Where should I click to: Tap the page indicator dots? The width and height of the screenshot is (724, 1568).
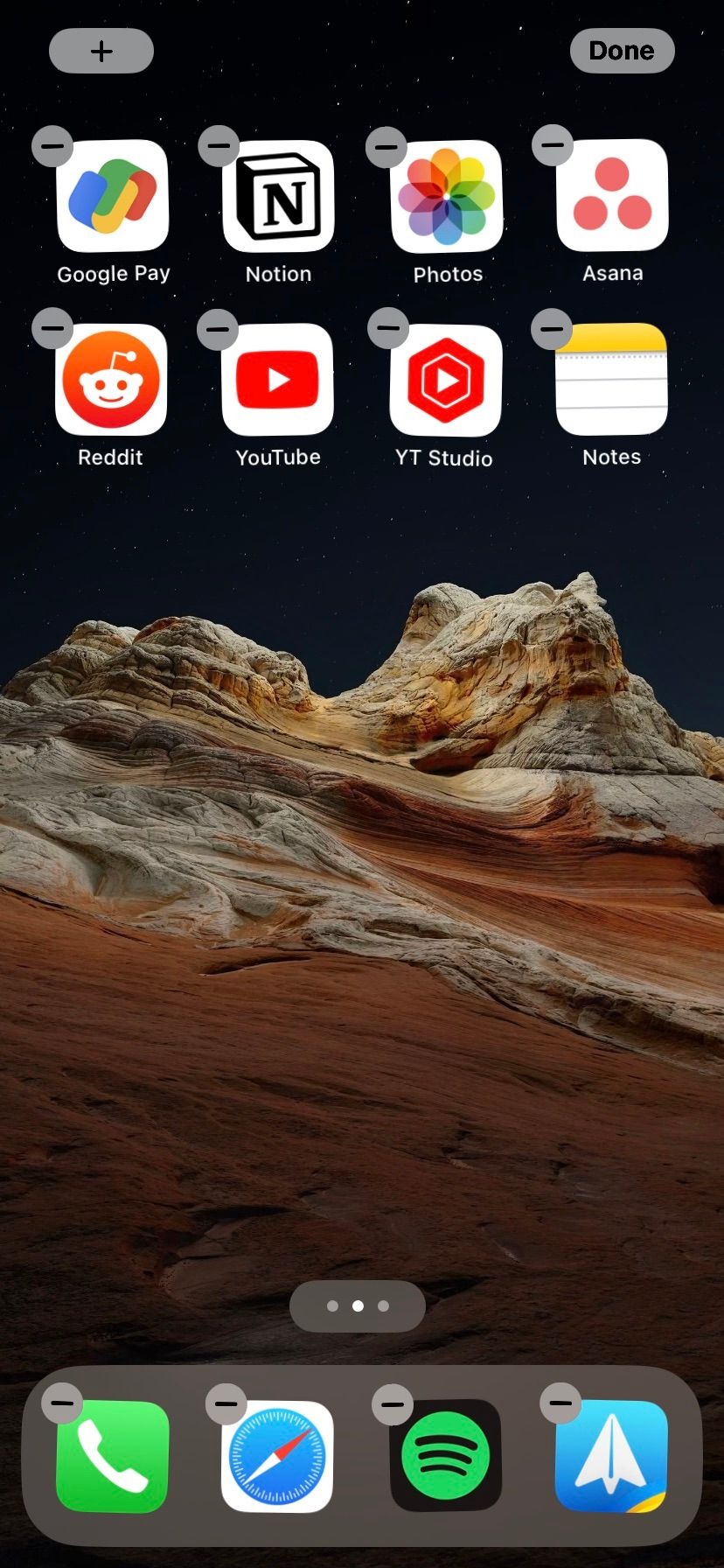click(x=358, y=1305)
